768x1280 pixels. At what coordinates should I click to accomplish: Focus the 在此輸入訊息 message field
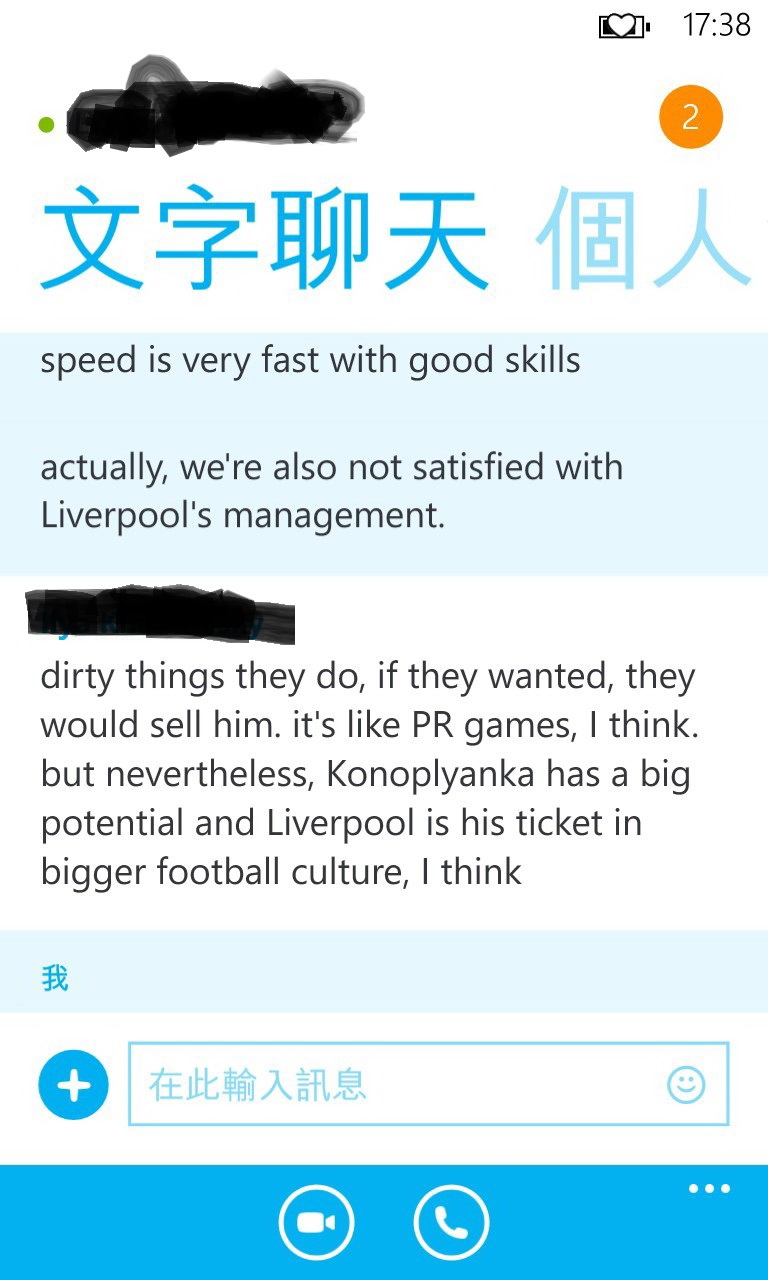pyautogui.click(x=428, y=1084)
